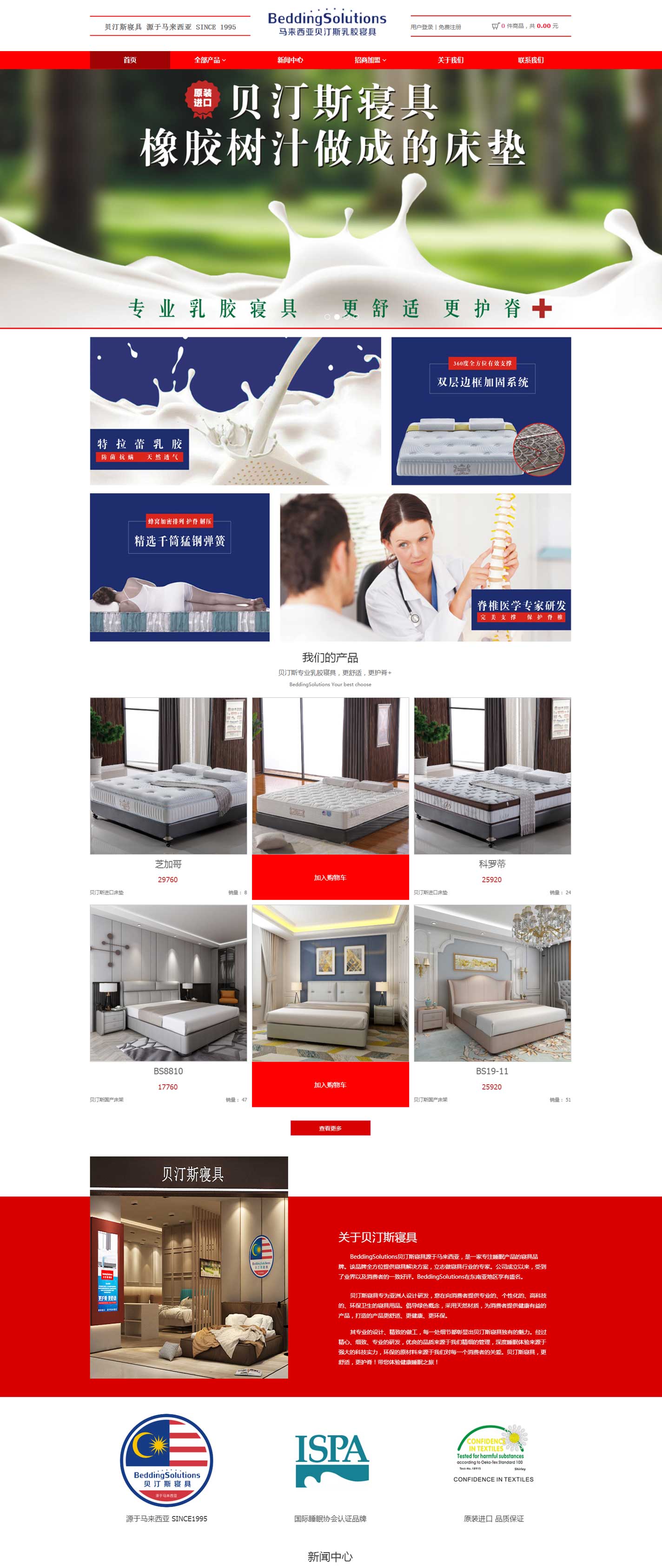Tap 加入购物车 under the middle mattress

(x=331, y=877)
